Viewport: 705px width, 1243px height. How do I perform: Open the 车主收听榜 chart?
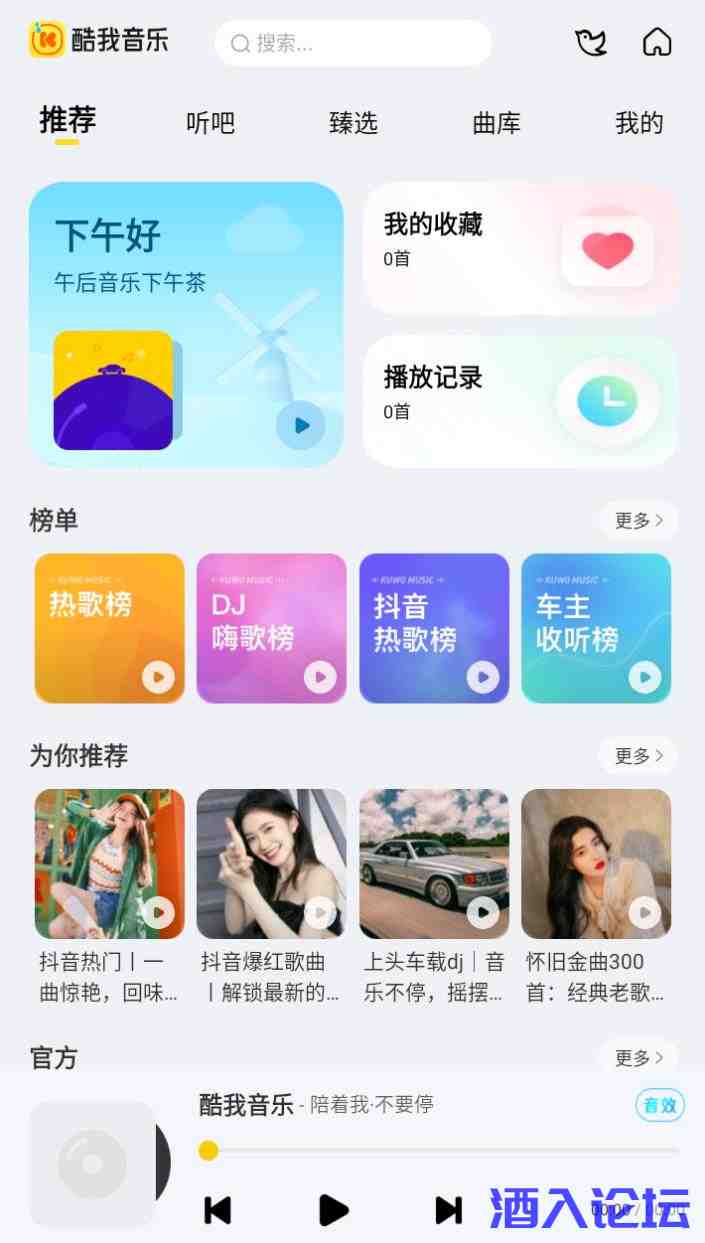(596, 628)
